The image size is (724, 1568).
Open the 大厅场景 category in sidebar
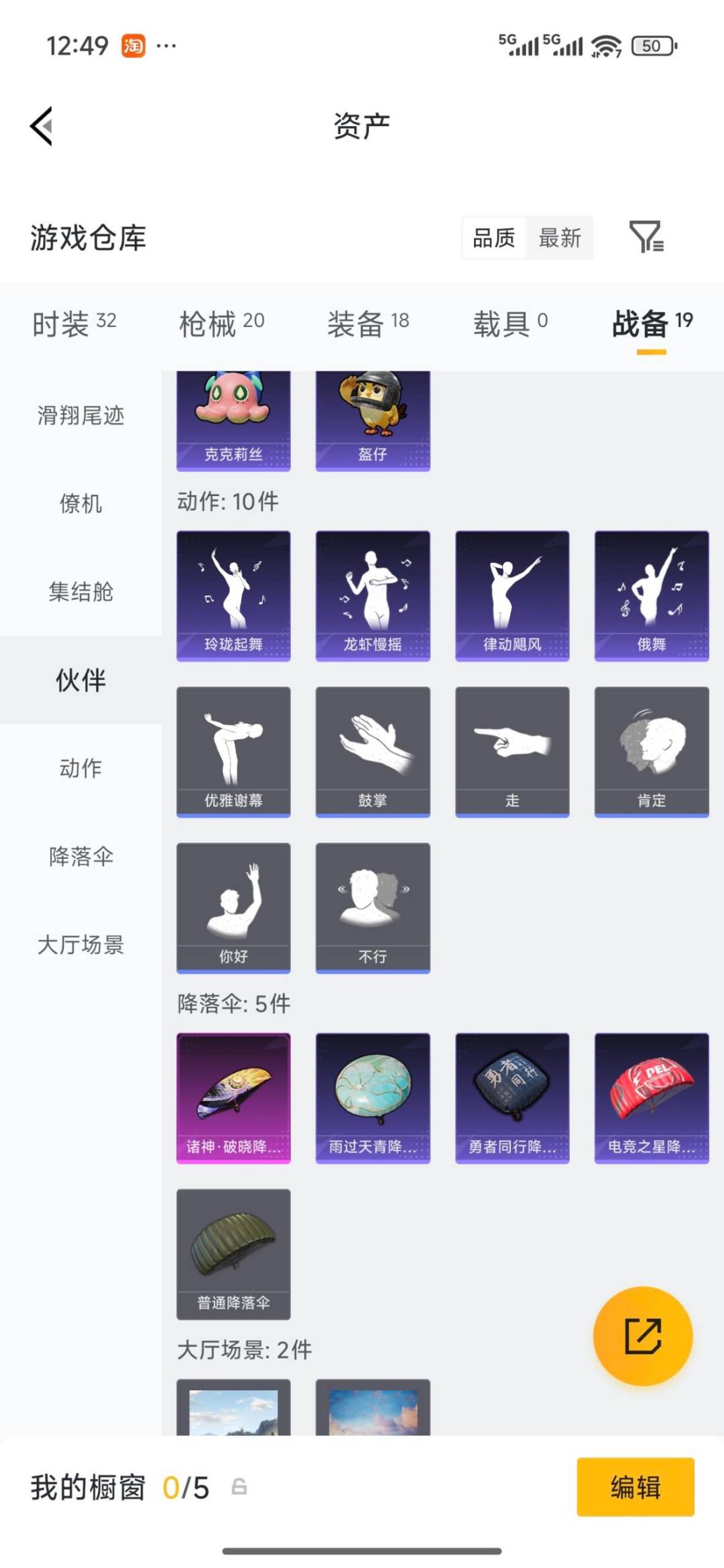pyautogui.click(x=80, y=946)
